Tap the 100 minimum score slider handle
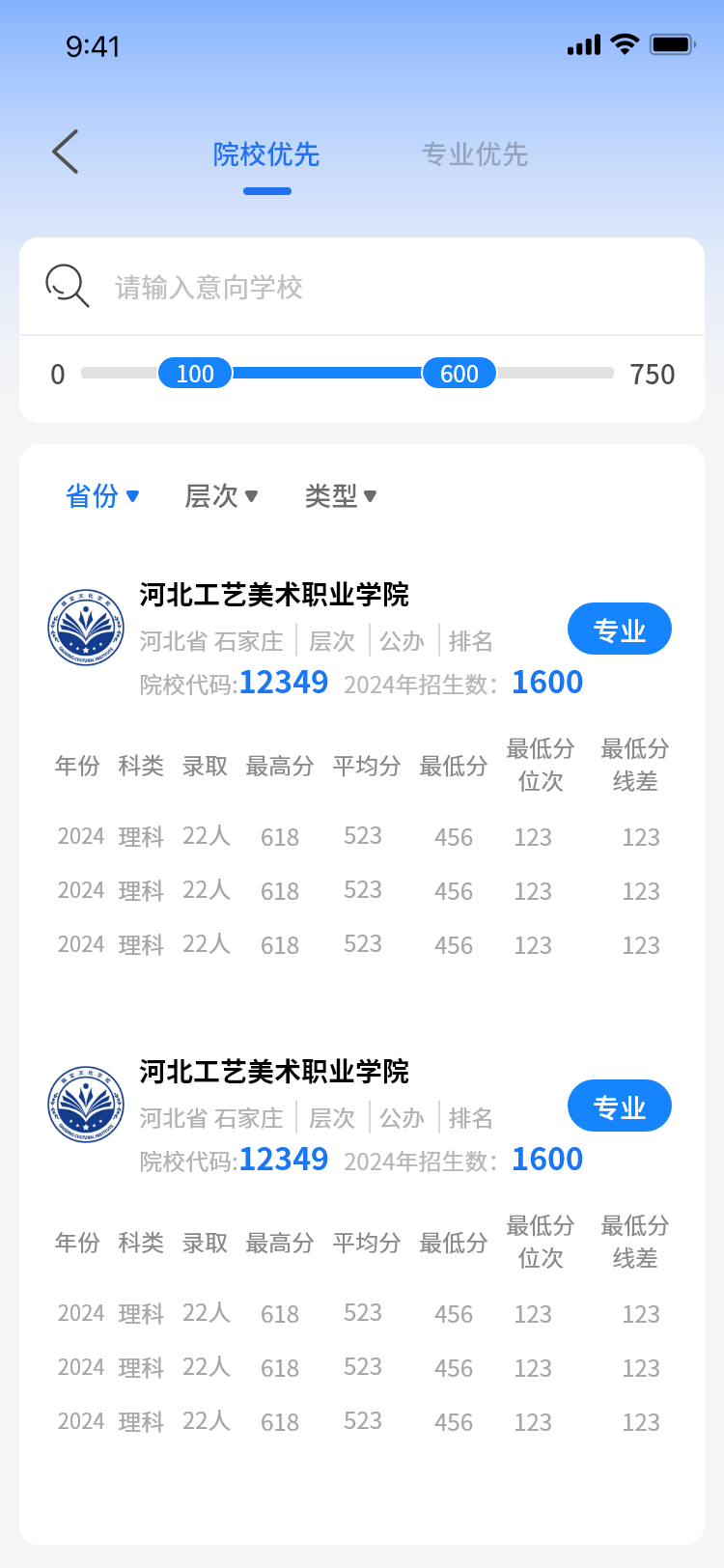 tap(195, 374)
